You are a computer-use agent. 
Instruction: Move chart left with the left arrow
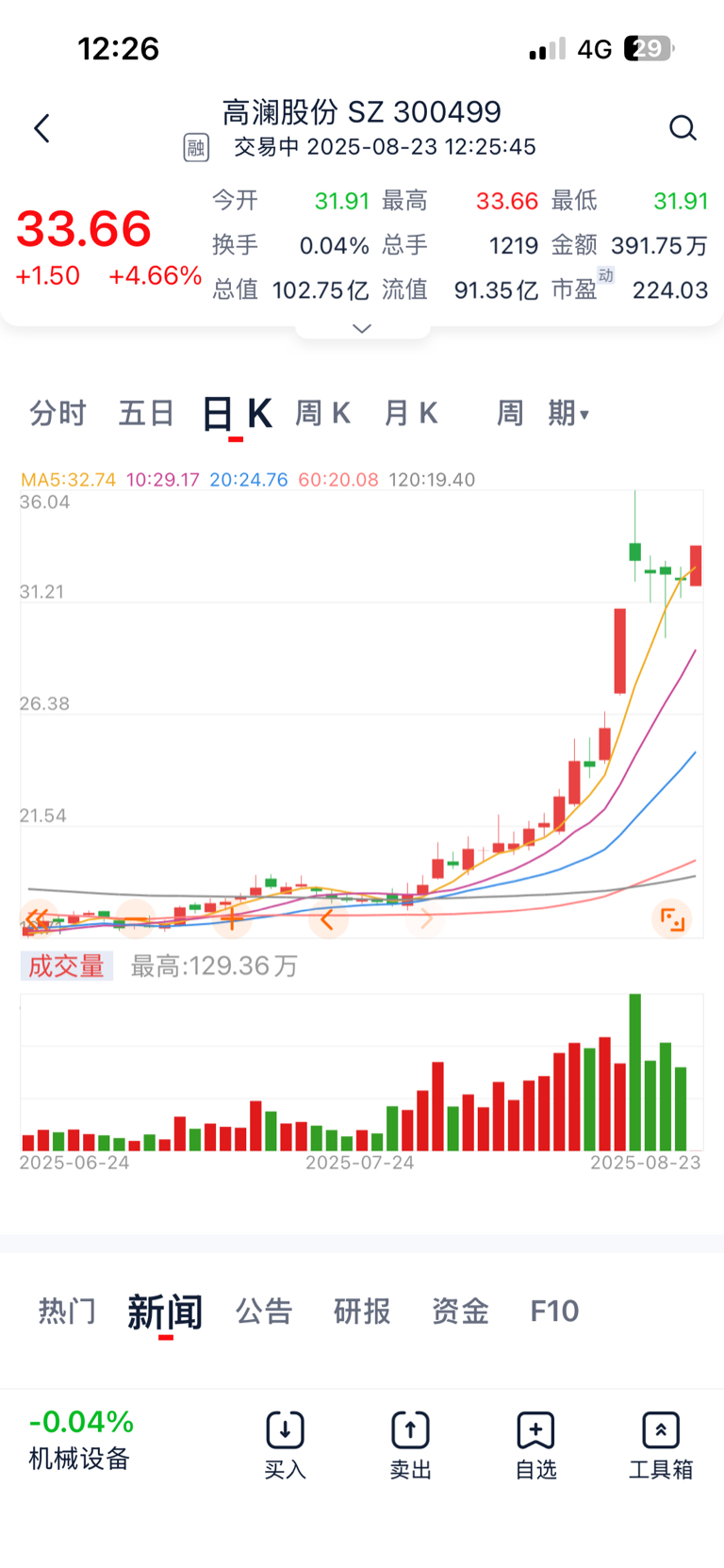[x=328, y=919]
